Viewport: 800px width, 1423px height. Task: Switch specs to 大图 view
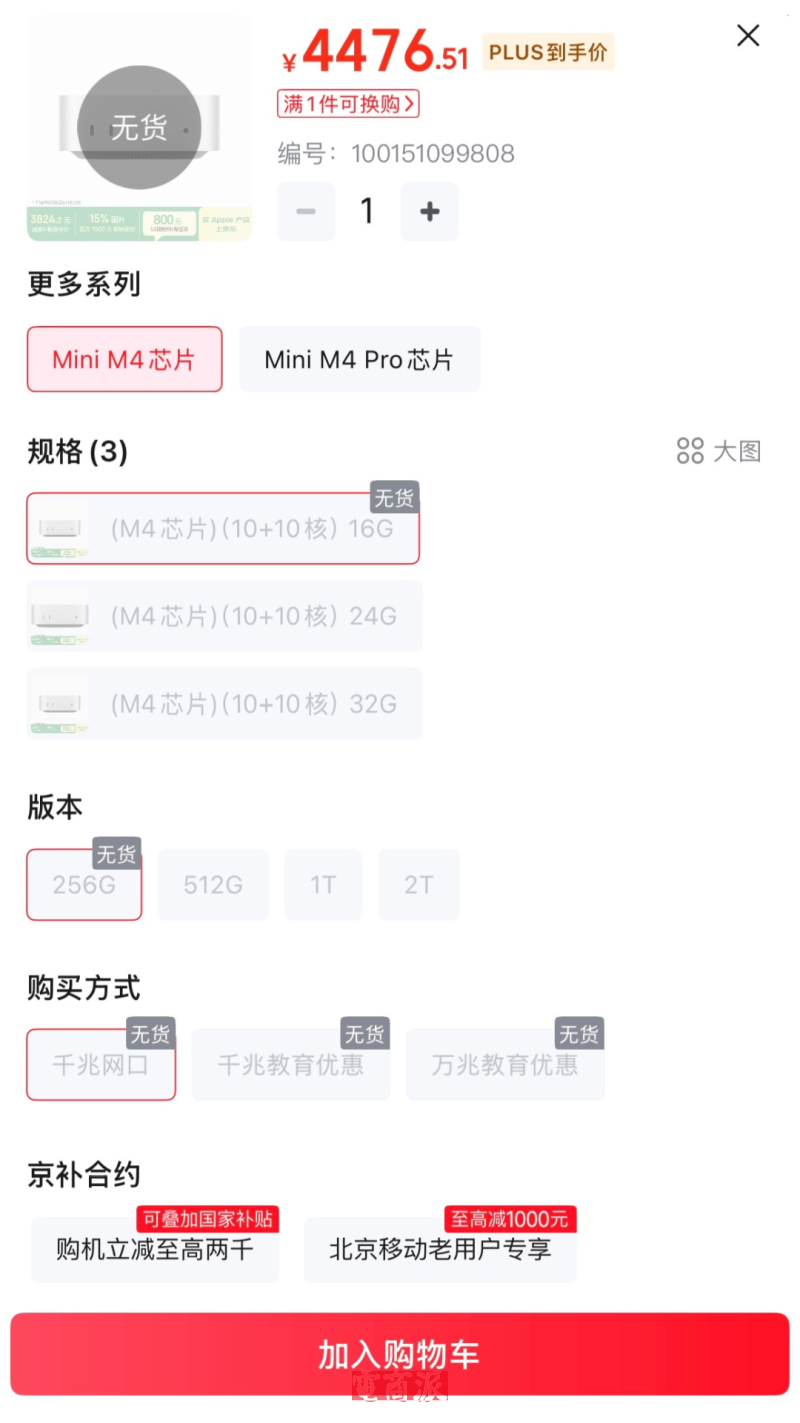[x=719, y=451]
